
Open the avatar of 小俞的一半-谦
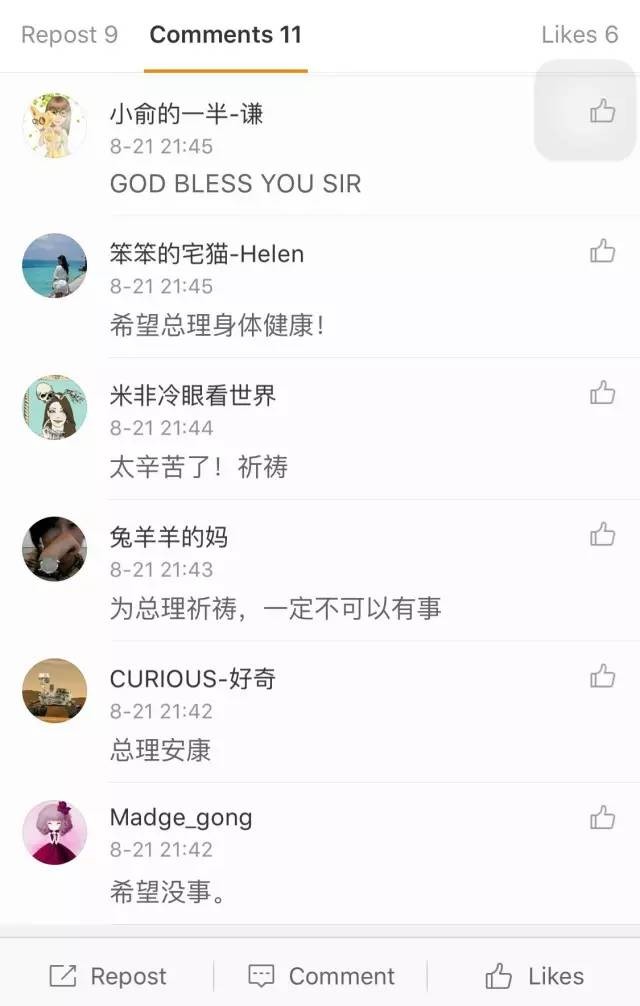(54, 125)
